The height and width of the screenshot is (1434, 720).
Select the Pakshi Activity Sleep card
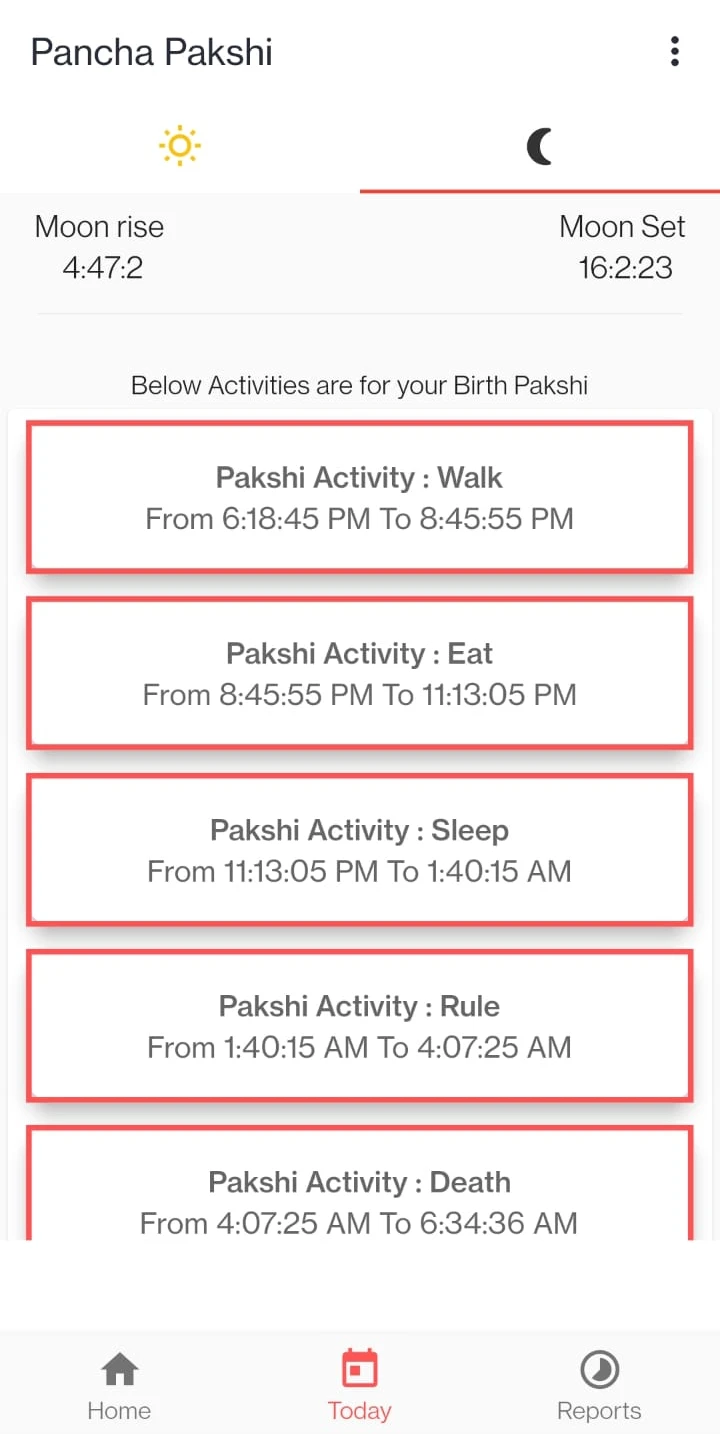point(359,849)
